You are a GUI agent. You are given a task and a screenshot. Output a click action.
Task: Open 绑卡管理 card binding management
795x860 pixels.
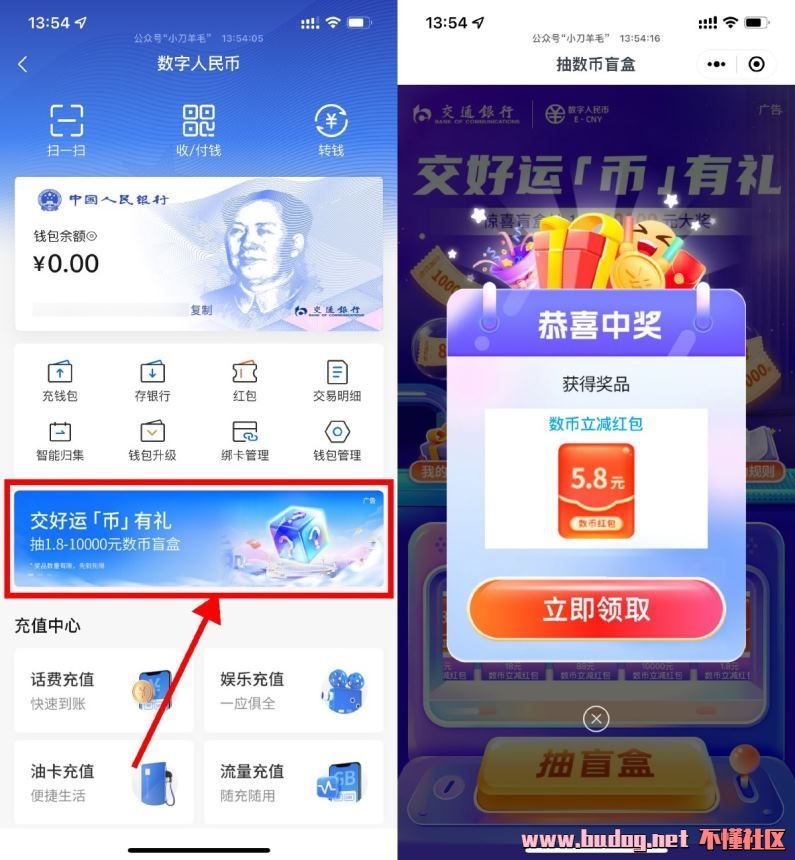click(x=245, y=441)
